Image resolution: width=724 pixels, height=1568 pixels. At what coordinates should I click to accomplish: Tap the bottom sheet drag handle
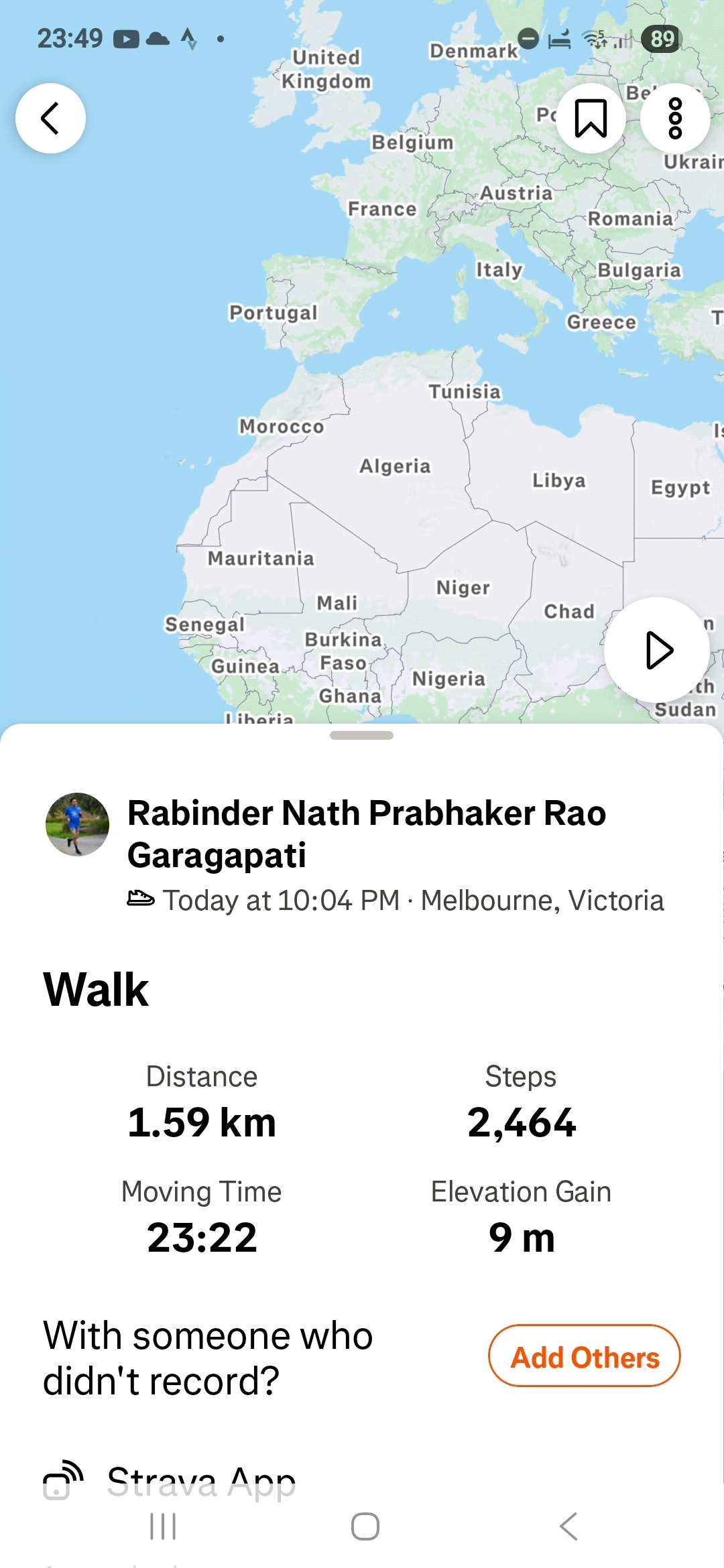coord(362,736)
